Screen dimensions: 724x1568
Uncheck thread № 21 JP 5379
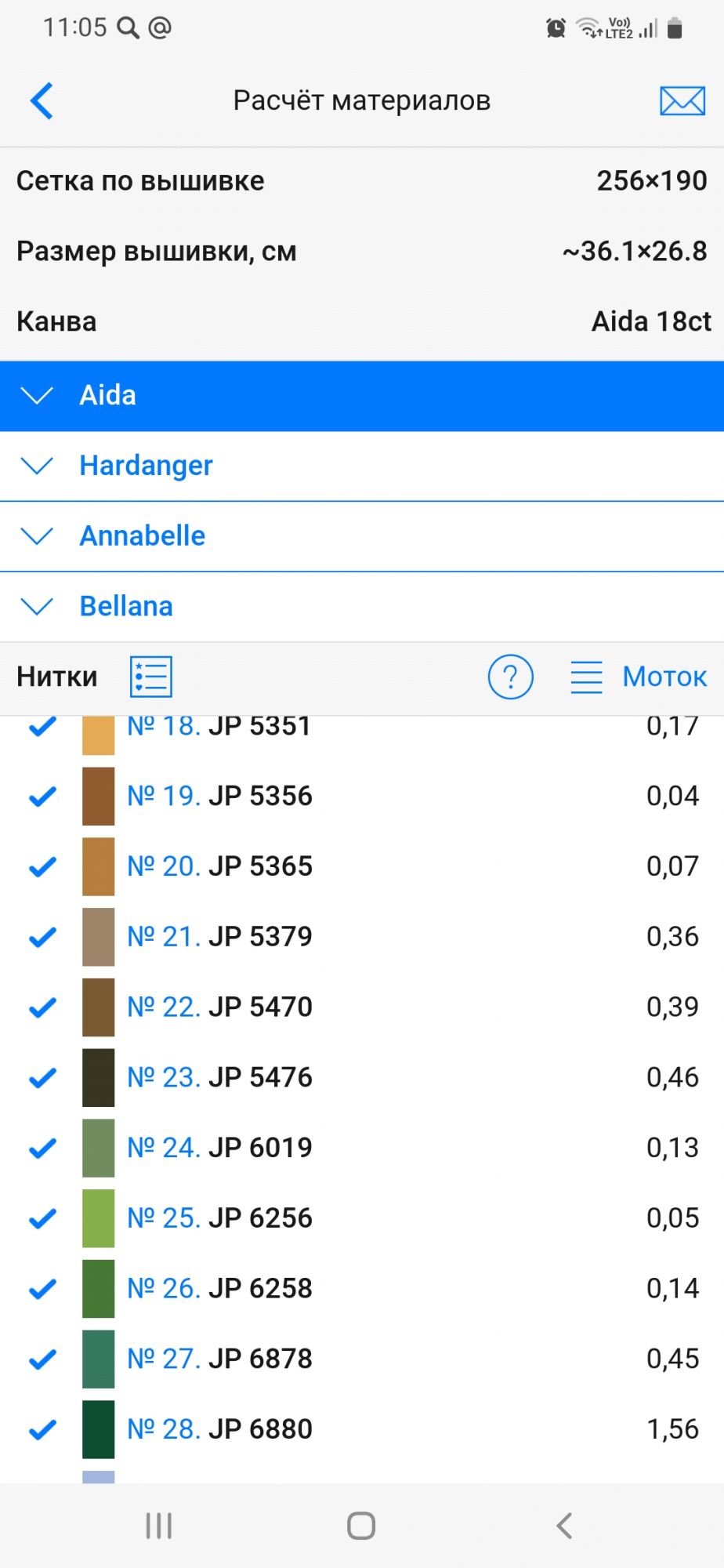pos(43,937)
